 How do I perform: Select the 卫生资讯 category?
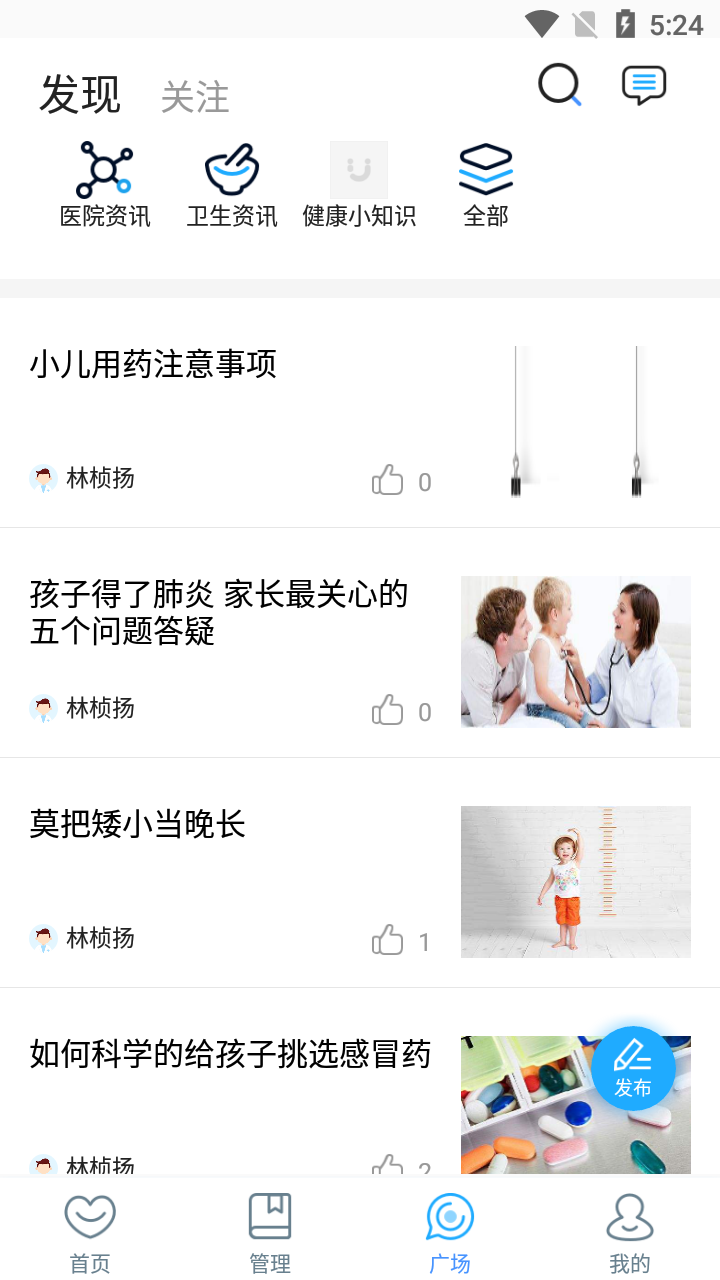232,185
